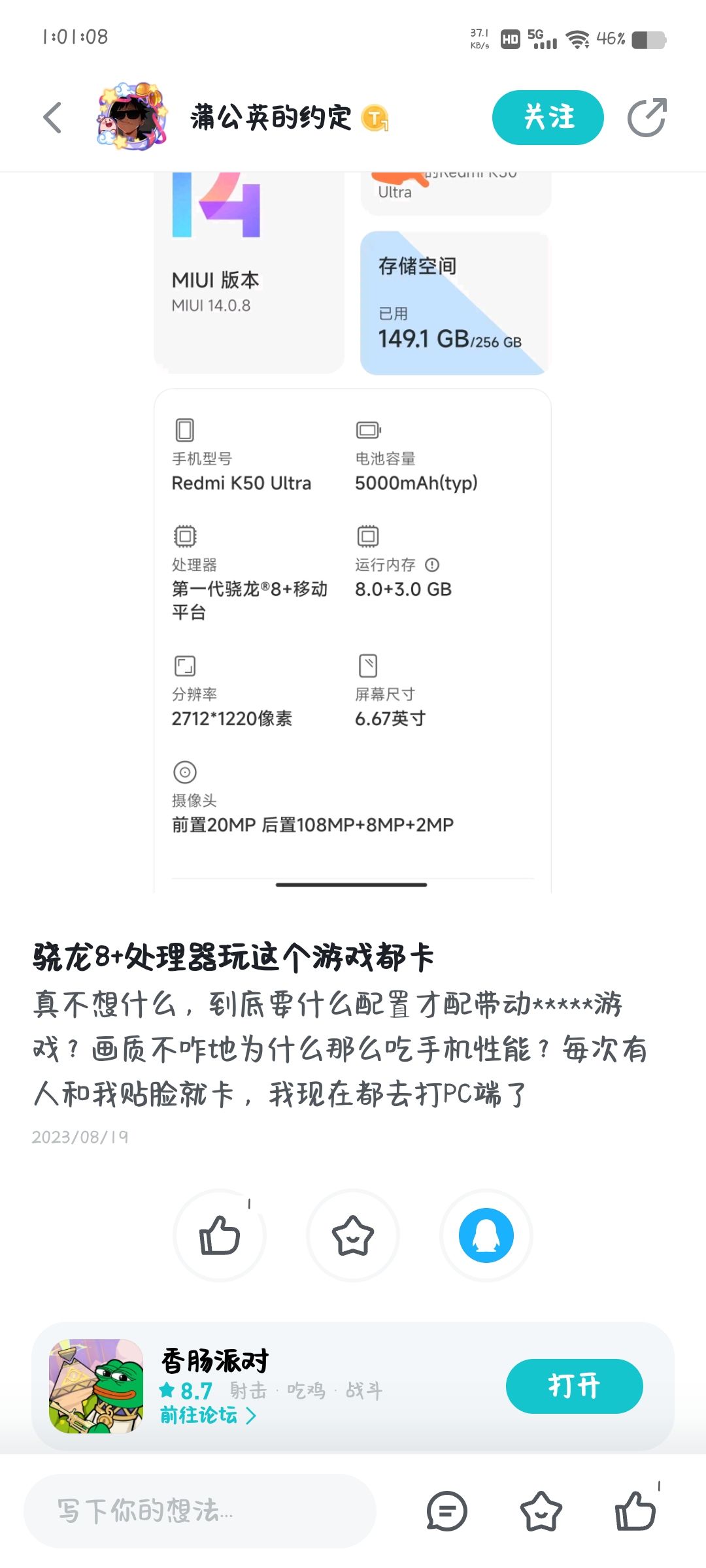Tap the thumbs-up icon in the bottom bar

pos(635,1511)
